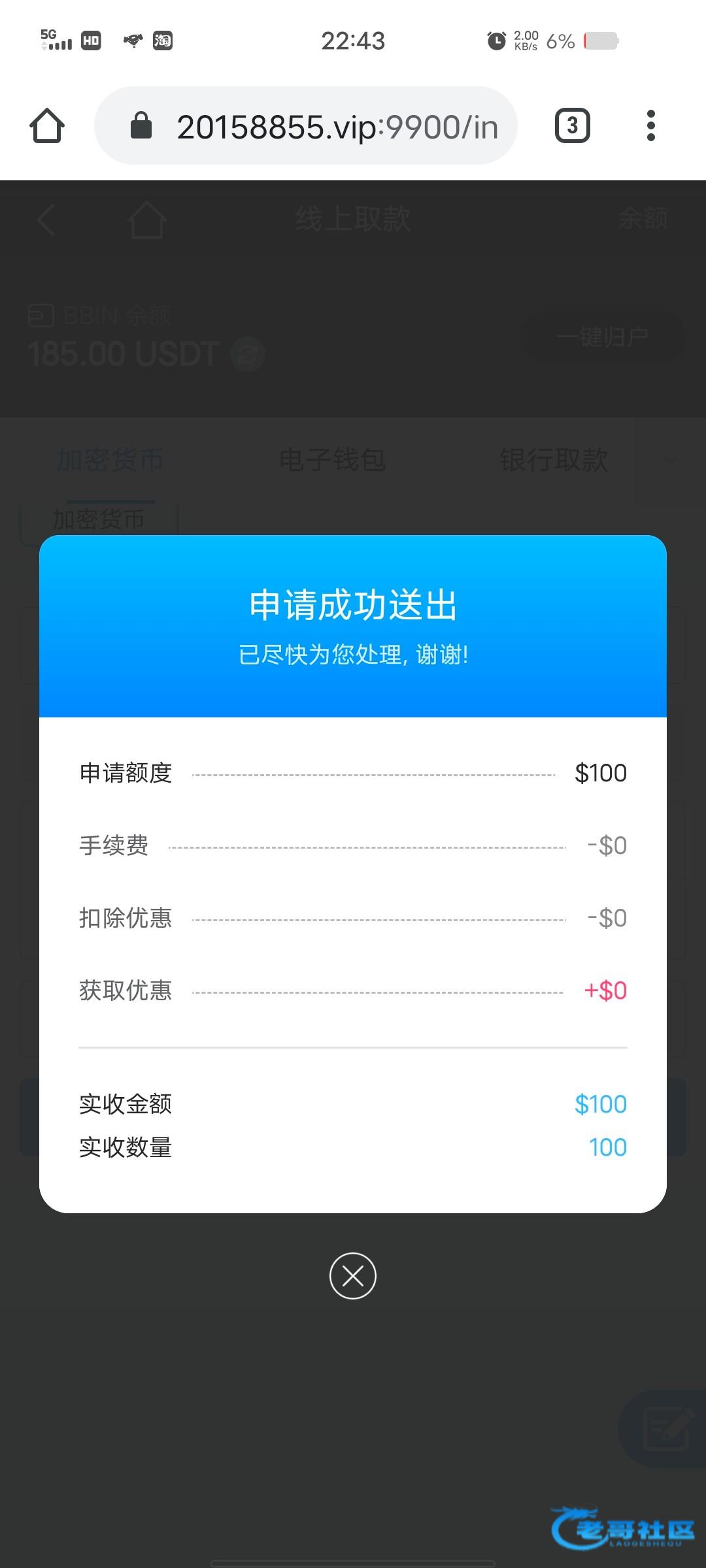This screenshot has height=1568, width=706.
Task: Close the 申请成功送出 dialog
Action: [353, 1276]
